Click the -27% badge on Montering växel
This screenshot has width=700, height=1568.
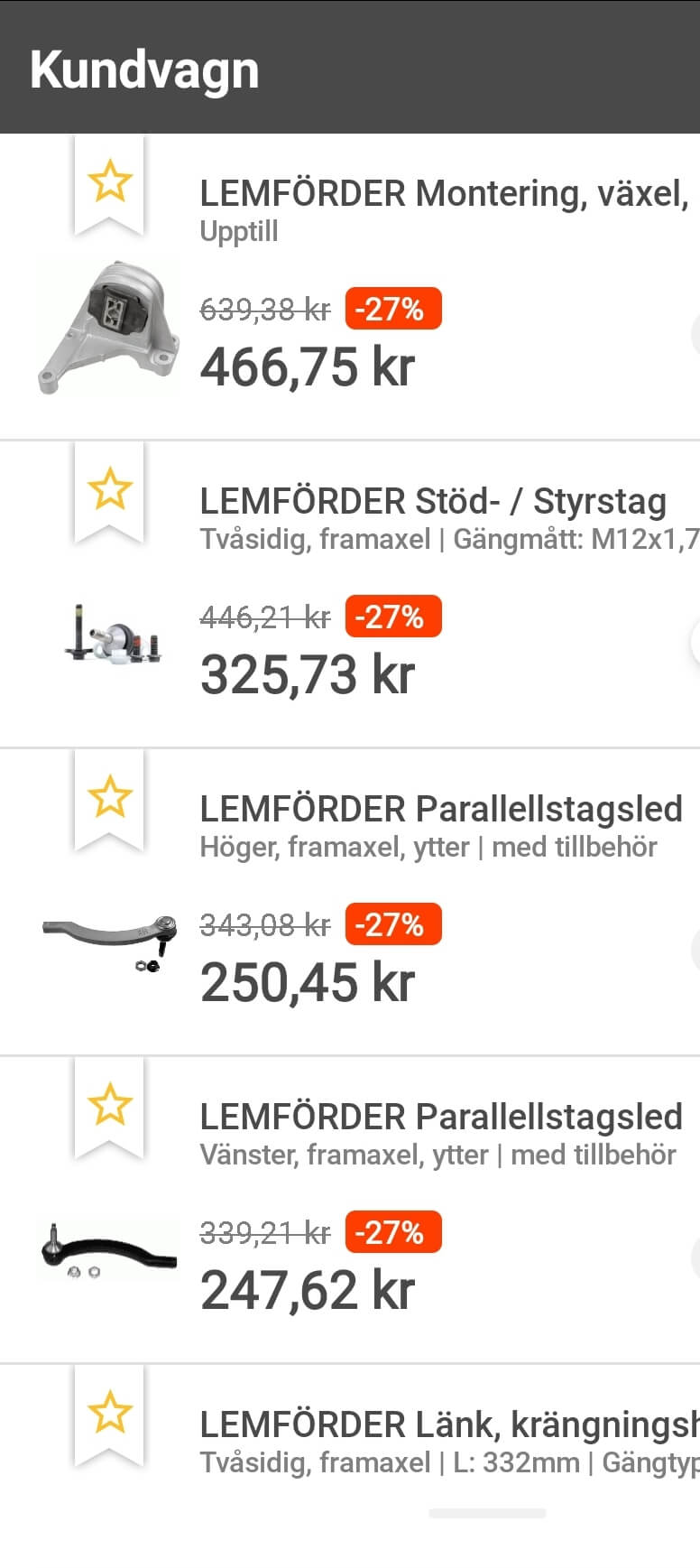pyautogui.click(x=392, y=309)
